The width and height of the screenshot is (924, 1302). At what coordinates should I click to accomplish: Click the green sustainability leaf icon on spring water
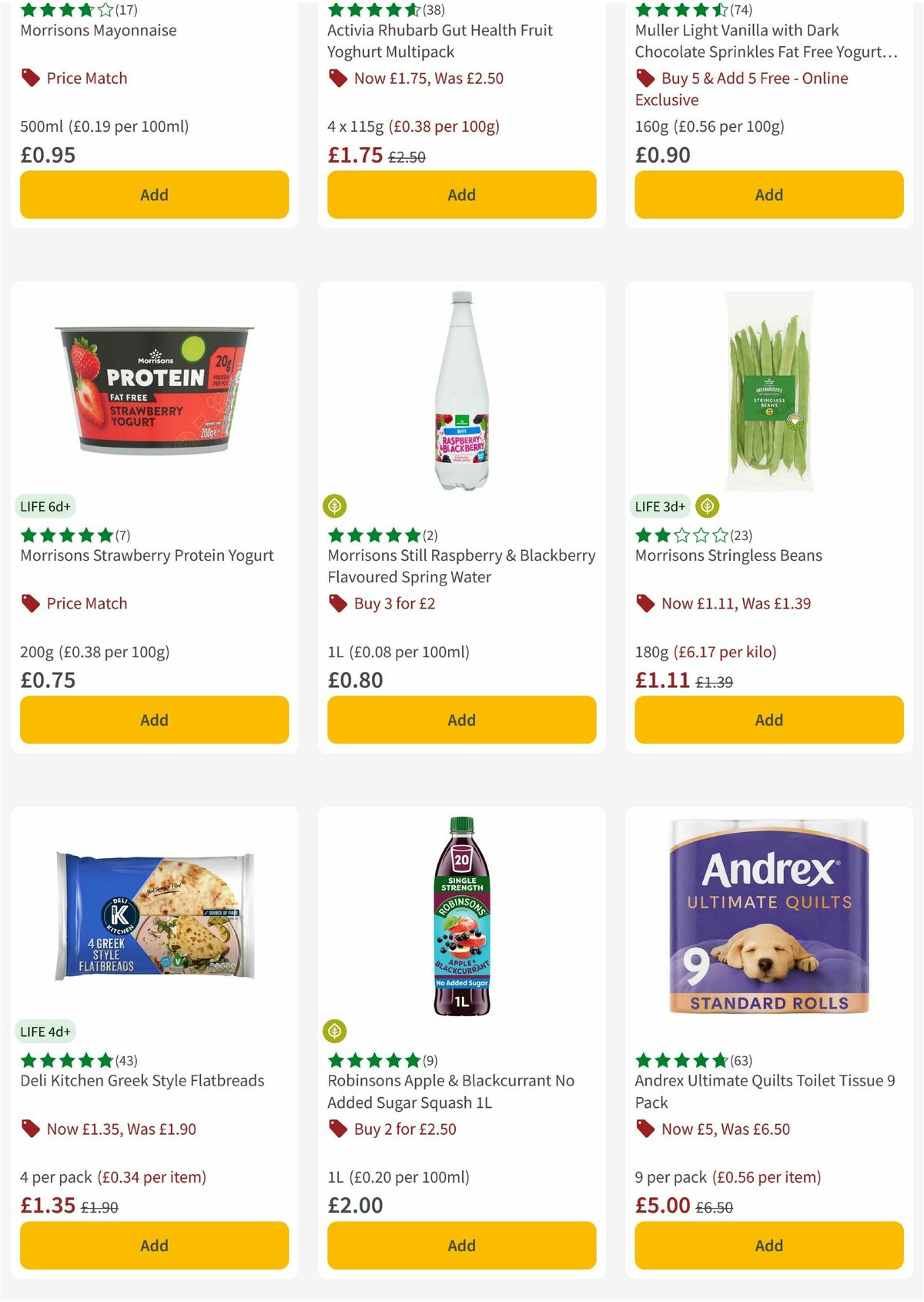click(336, 506)
